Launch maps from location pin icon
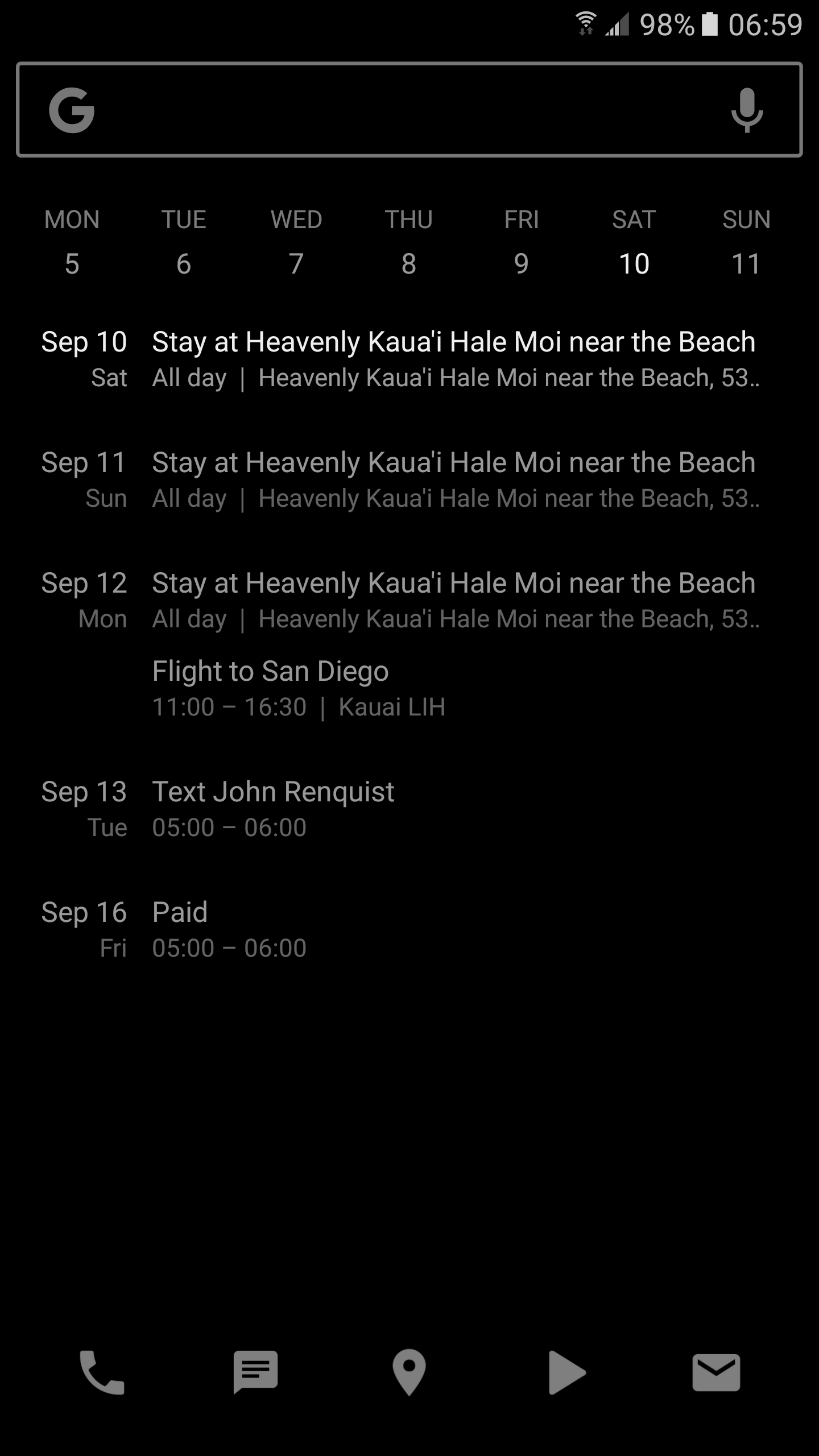819x1456 pixels. click(409, 1372)
